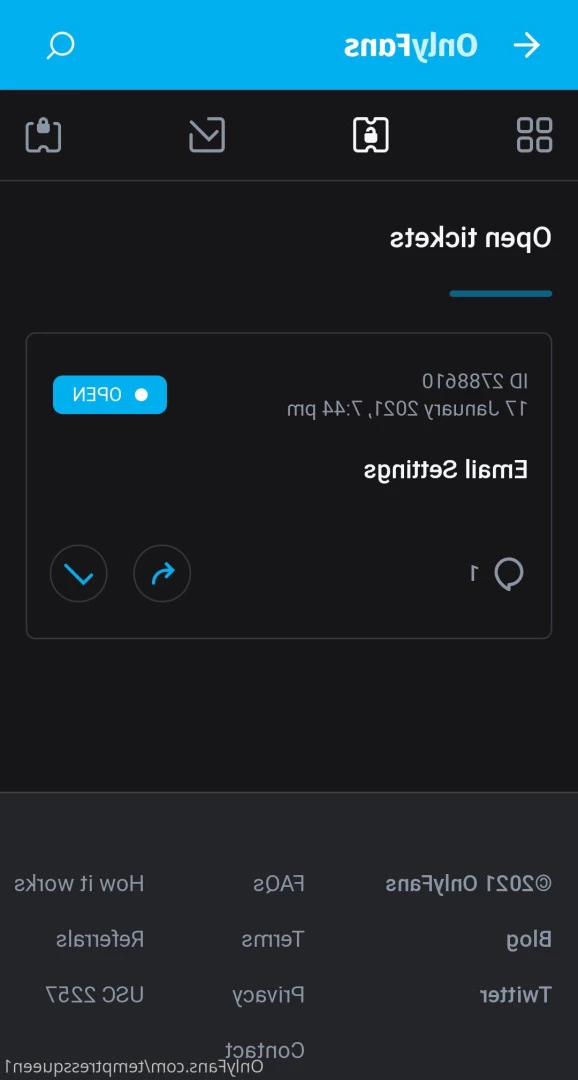
Task: Visit the Blog link
Action: coord(529,939)
